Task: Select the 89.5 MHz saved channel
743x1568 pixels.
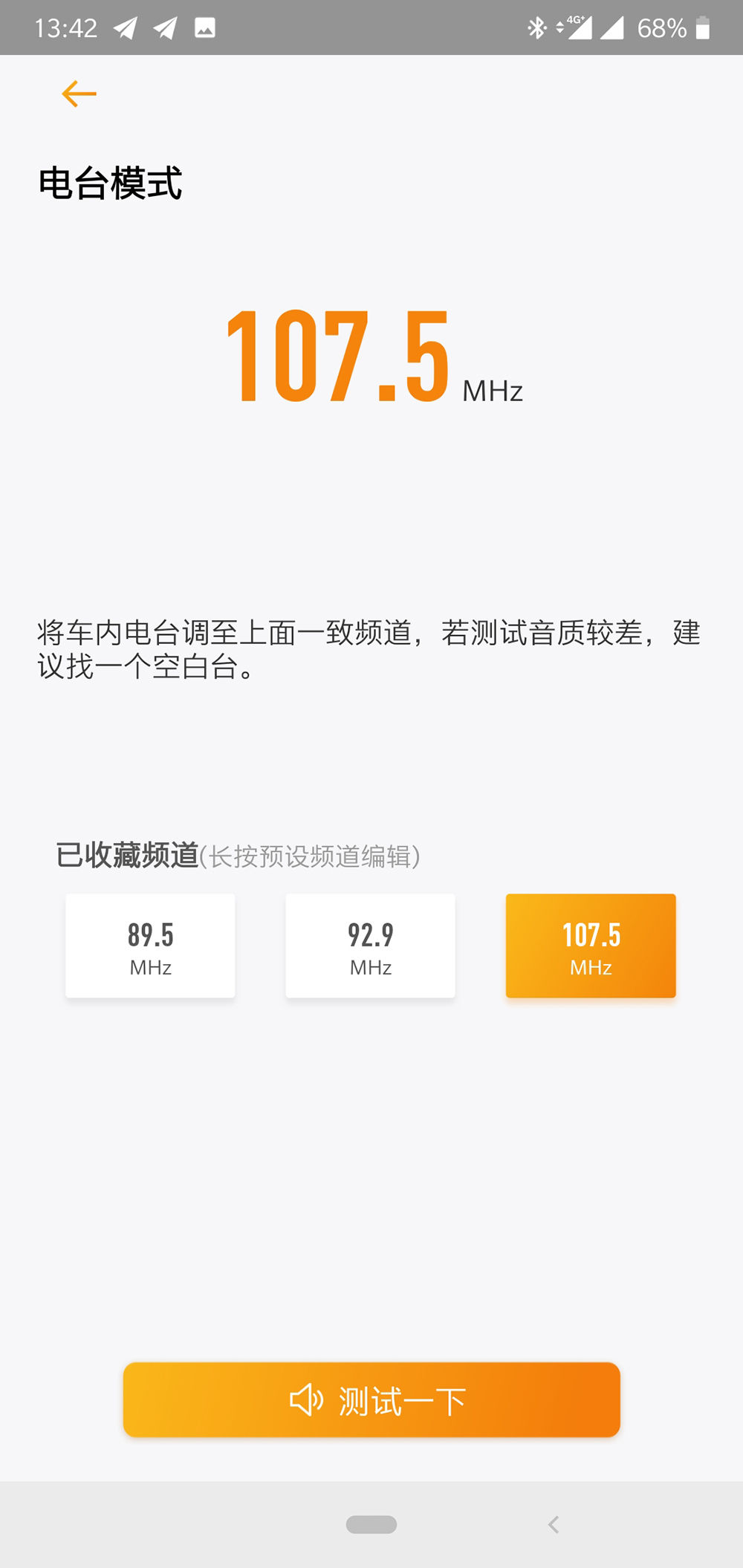Action: tap(150, 946)
